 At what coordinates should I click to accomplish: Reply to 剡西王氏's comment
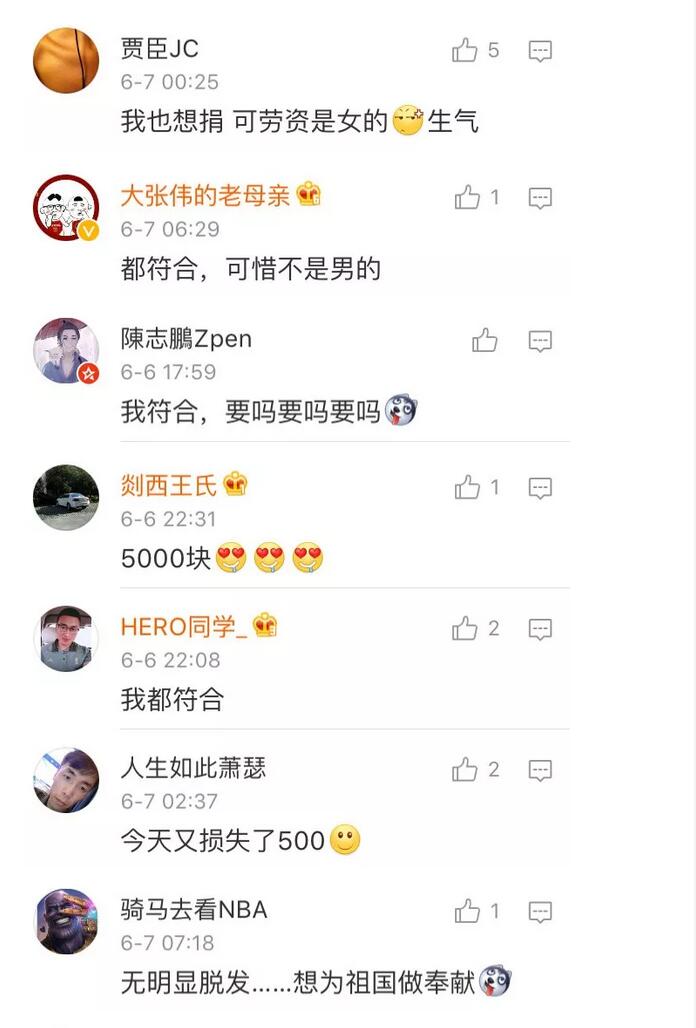point(540,488)
